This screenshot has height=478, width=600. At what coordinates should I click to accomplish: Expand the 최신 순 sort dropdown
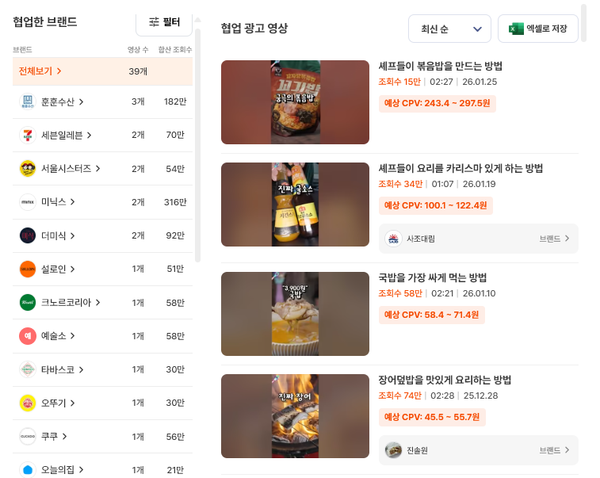point(449,29)
